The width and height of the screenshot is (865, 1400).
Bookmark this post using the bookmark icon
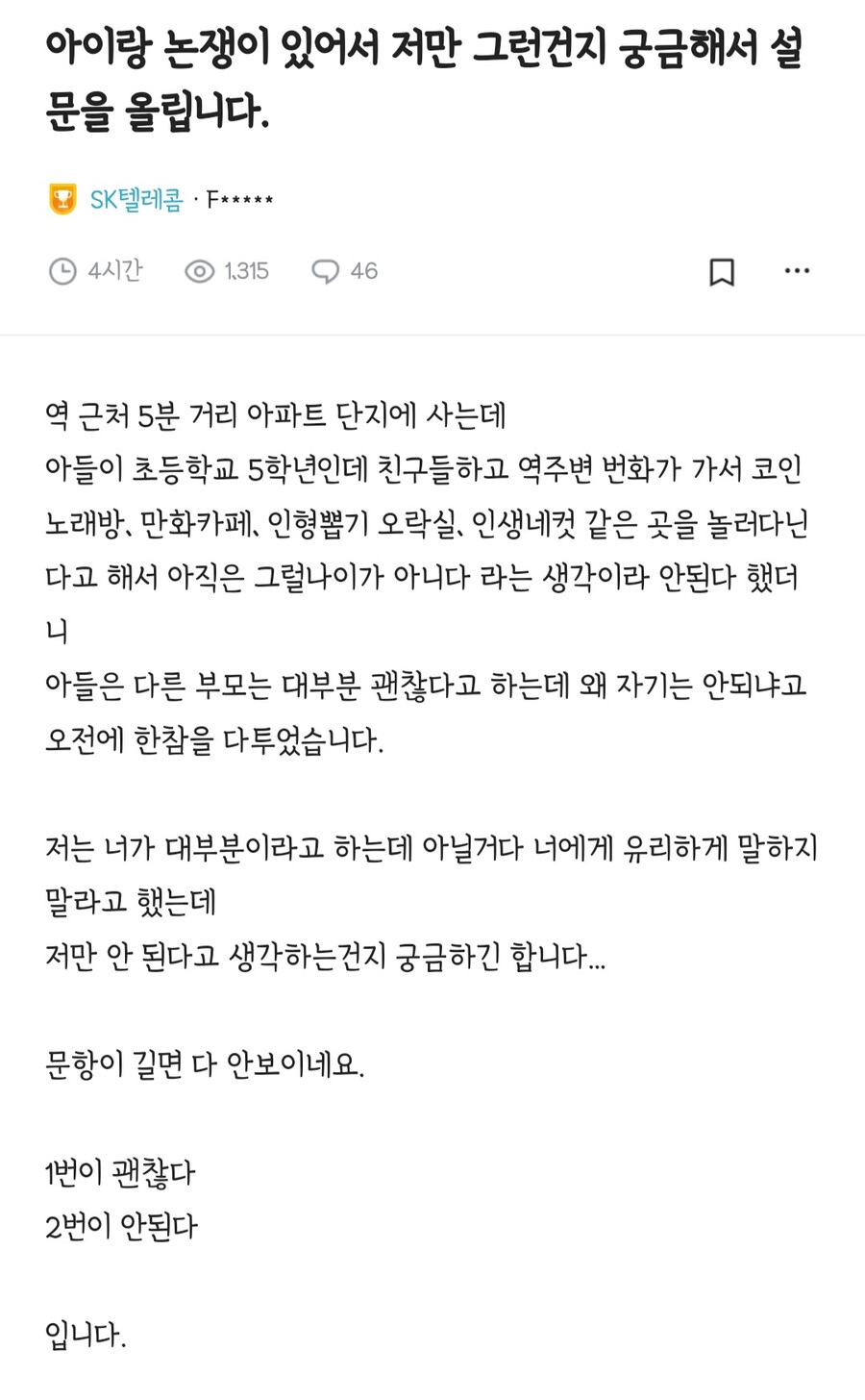click(724, 272)
